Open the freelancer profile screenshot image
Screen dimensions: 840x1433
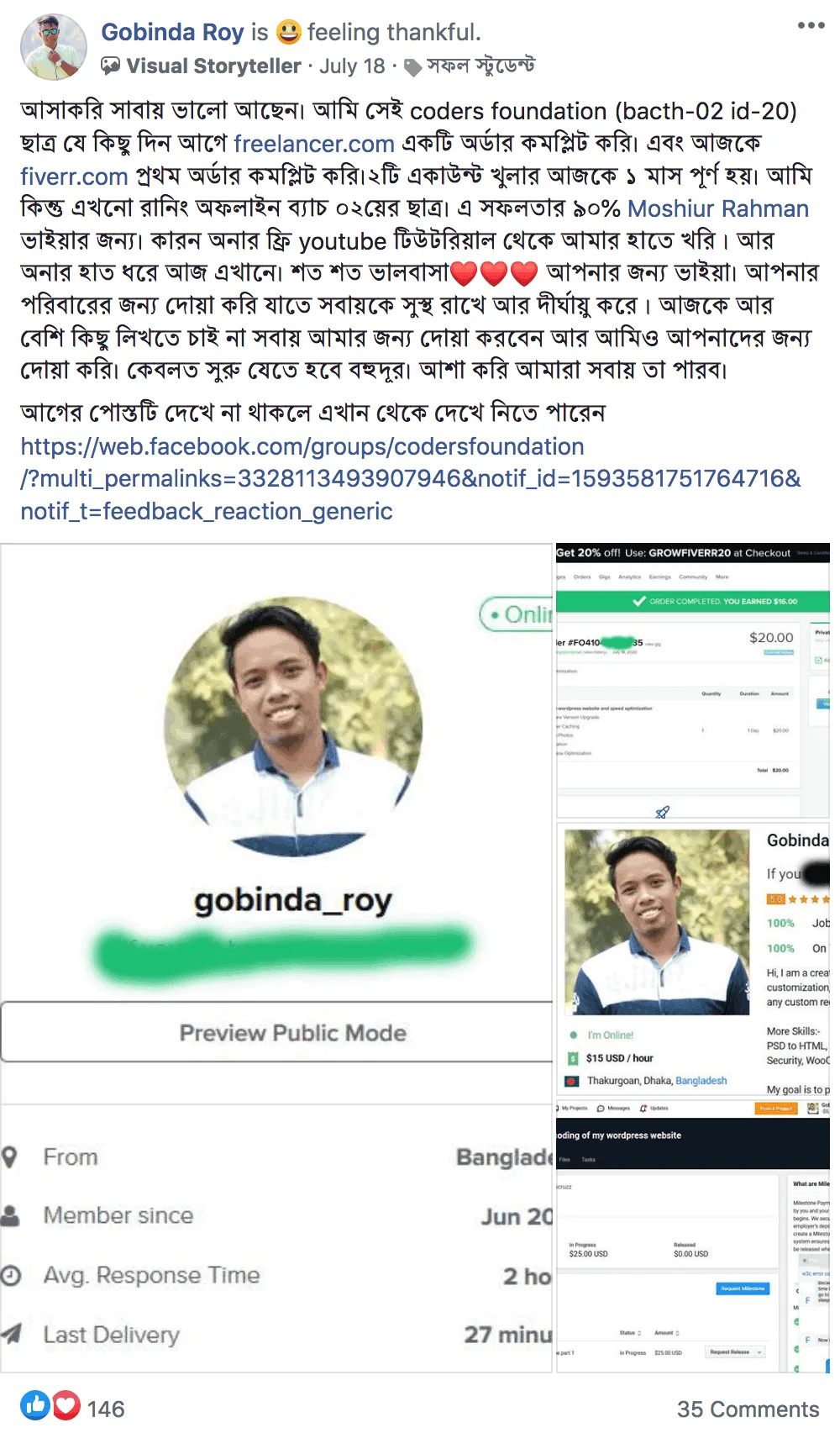coord(692,958)
